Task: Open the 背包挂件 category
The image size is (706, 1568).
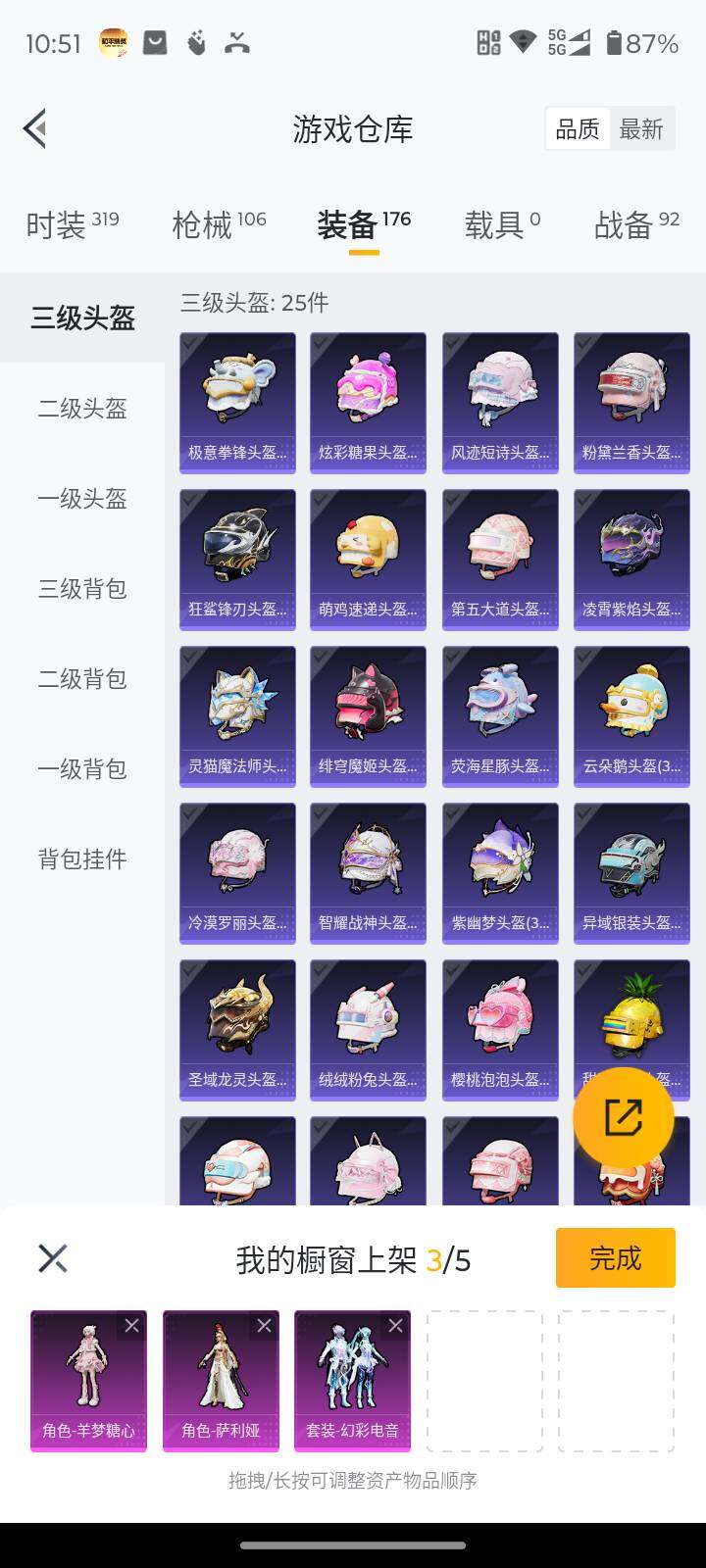Action: point(82,859)
